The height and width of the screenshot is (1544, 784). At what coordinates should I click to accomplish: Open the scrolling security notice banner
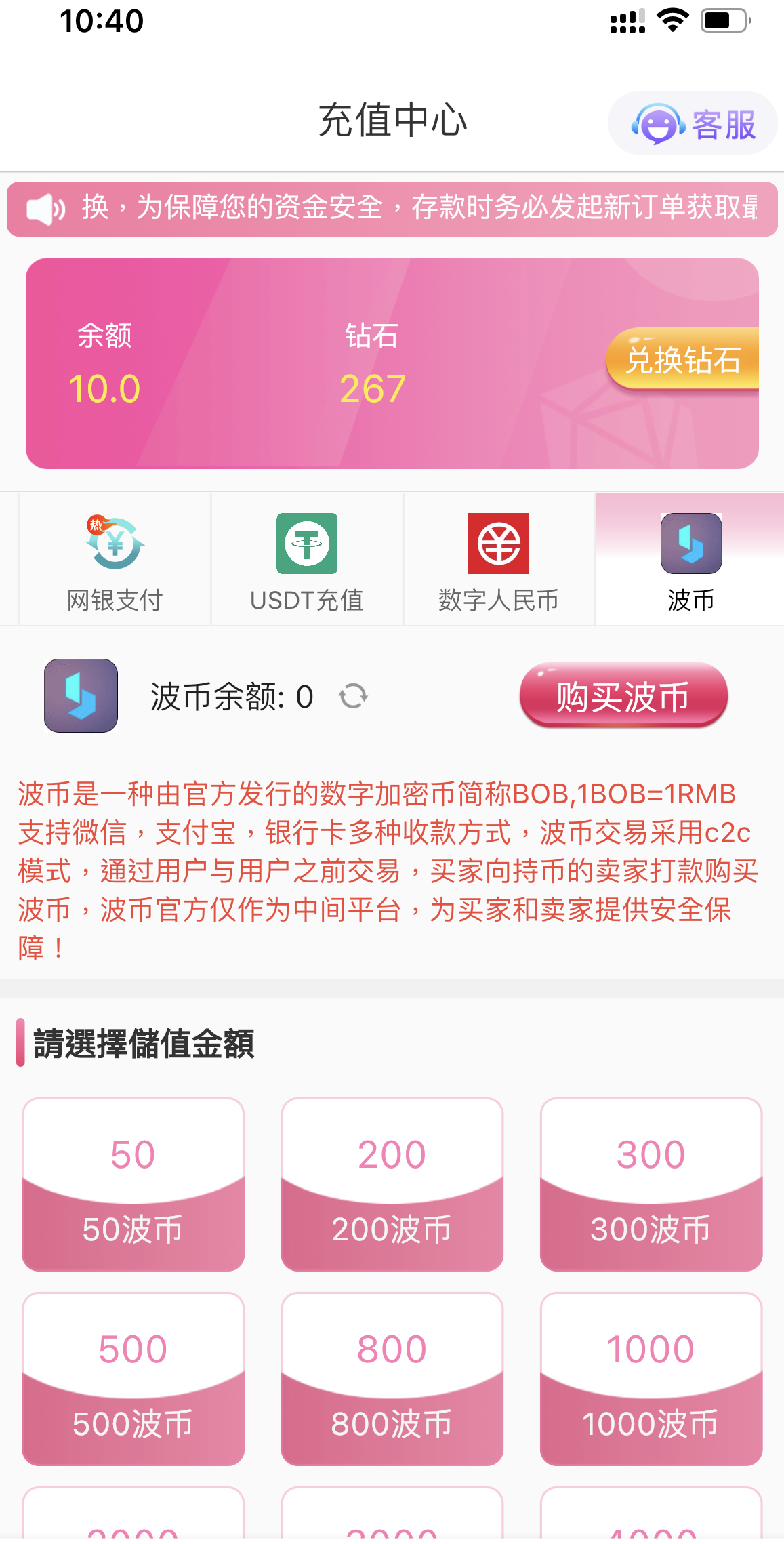(392, 208)
